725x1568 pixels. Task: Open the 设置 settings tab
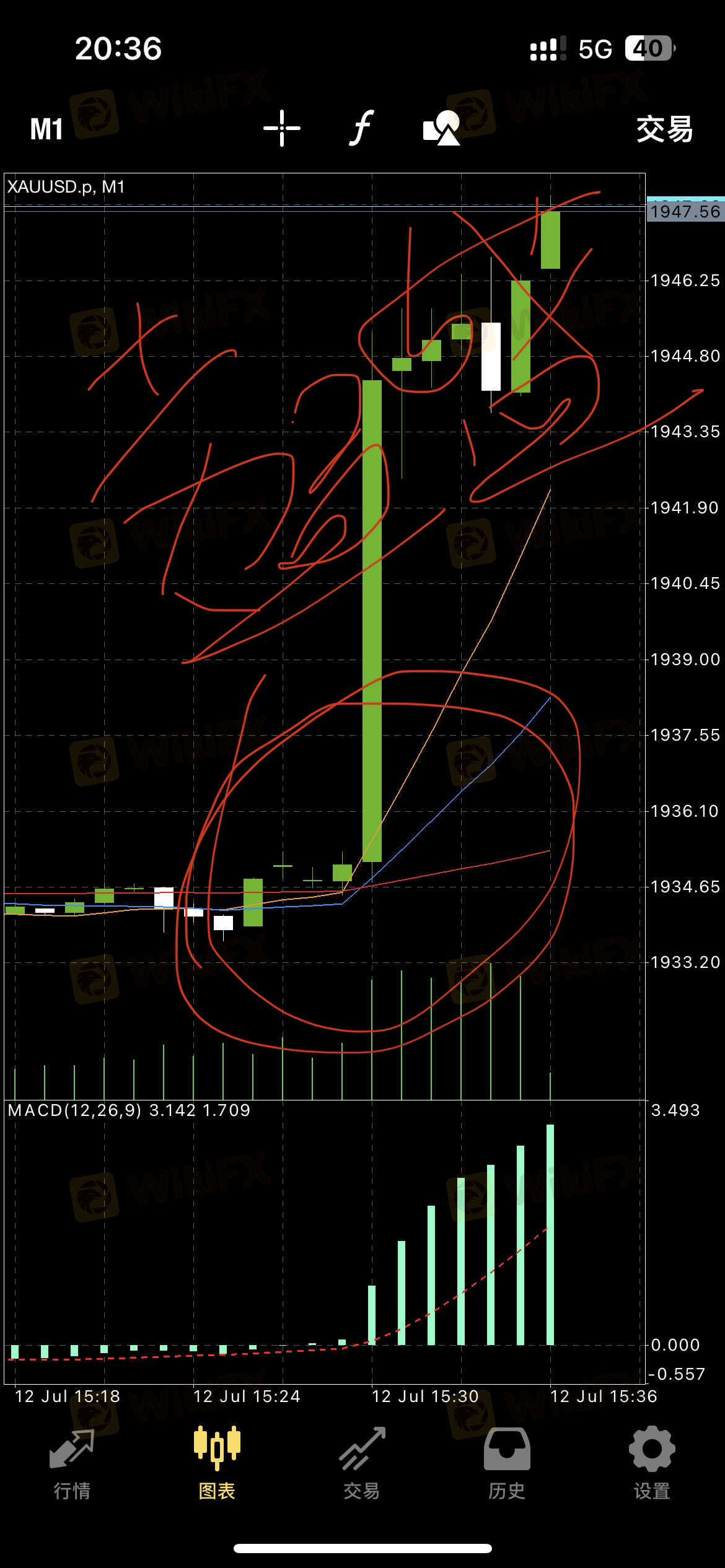click(652, 1464)
